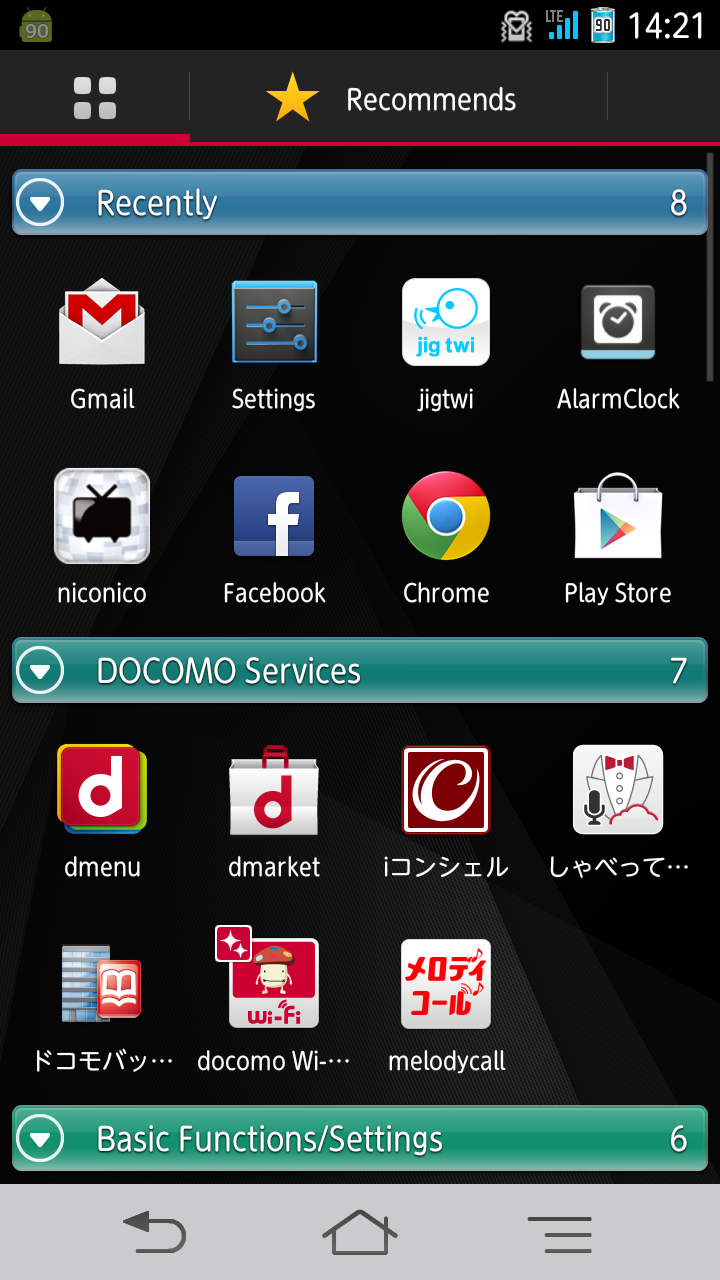Open docomo Wi-Fi app

pos(274,1000)
